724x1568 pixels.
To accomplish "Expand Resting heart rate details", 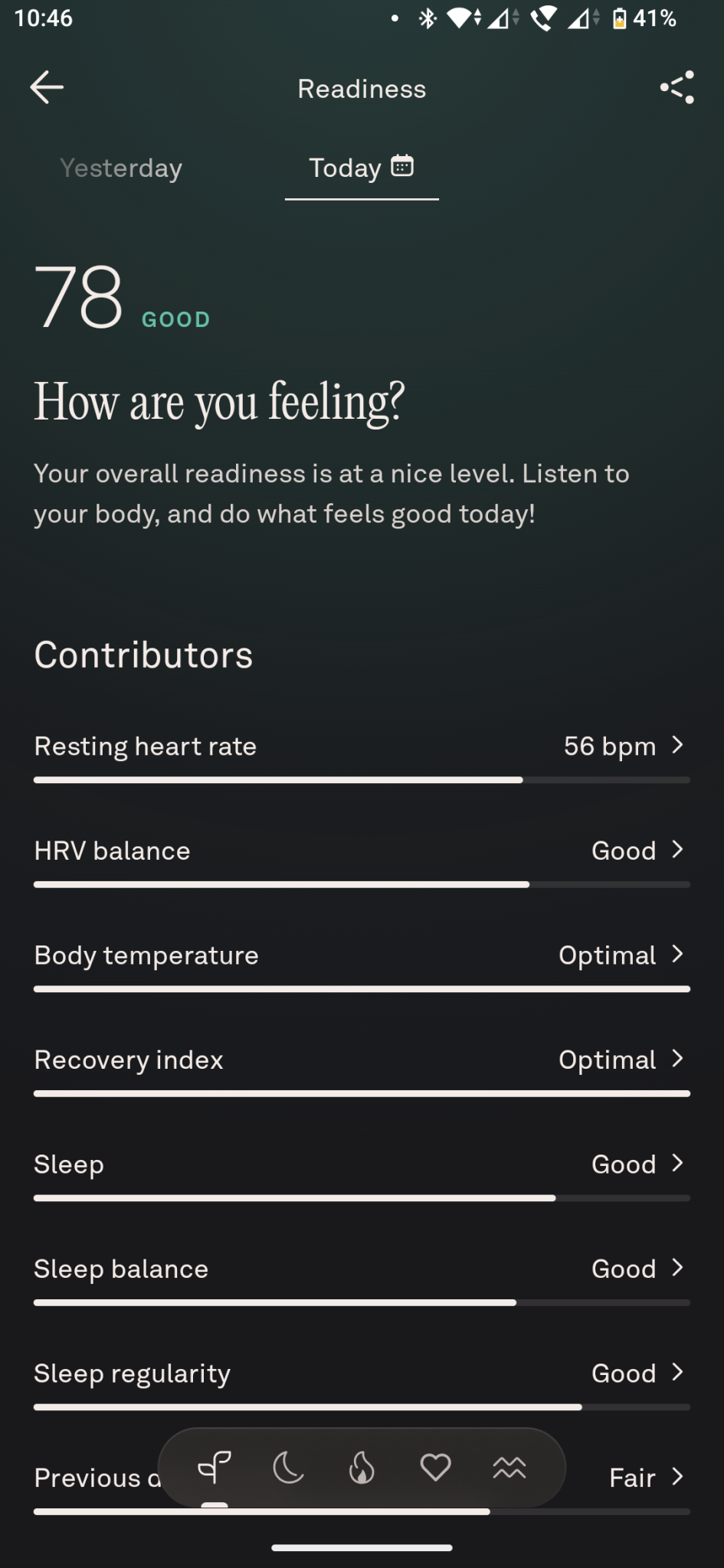I will pos(677,745).
